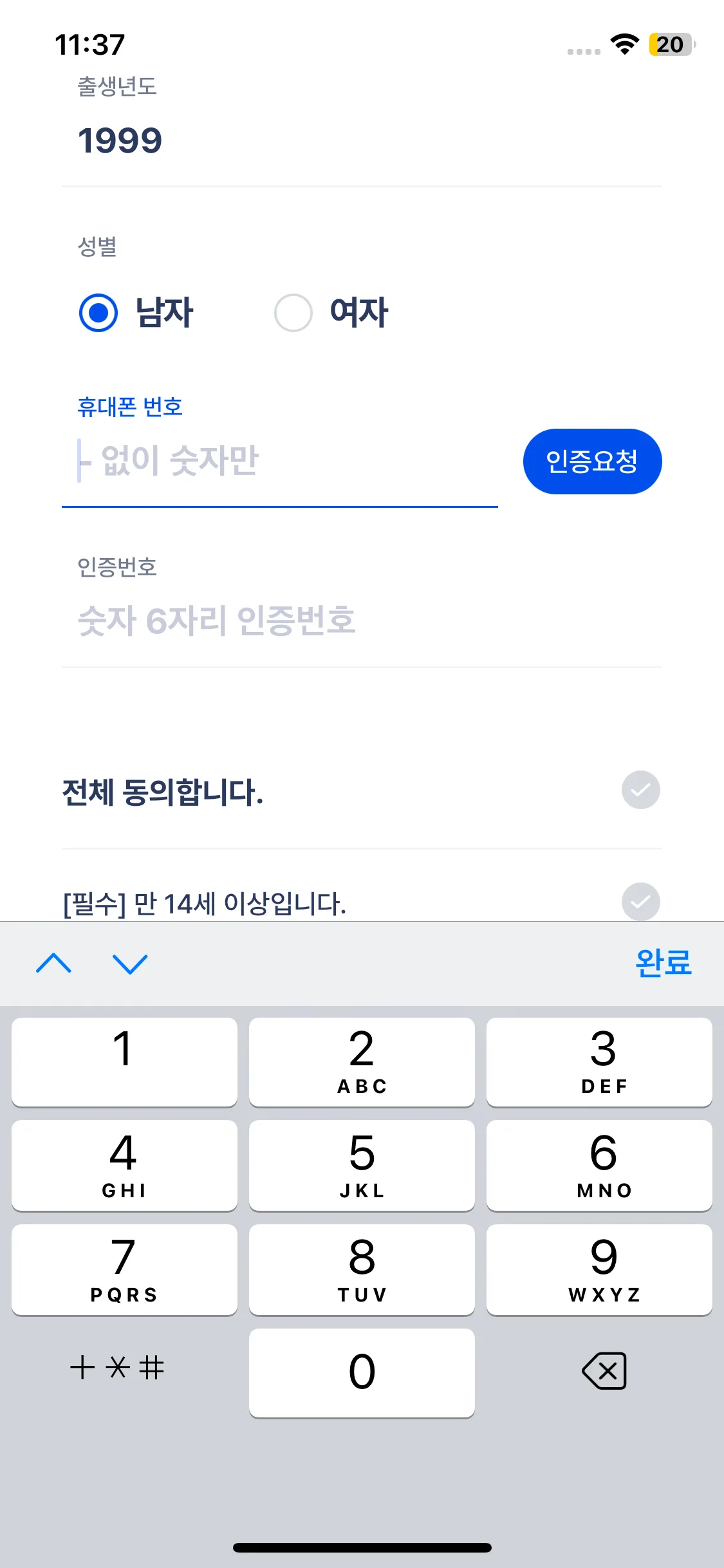Go to the previous field with up arrow
This screenshot has height=1568, width=724.
(54, 964)
